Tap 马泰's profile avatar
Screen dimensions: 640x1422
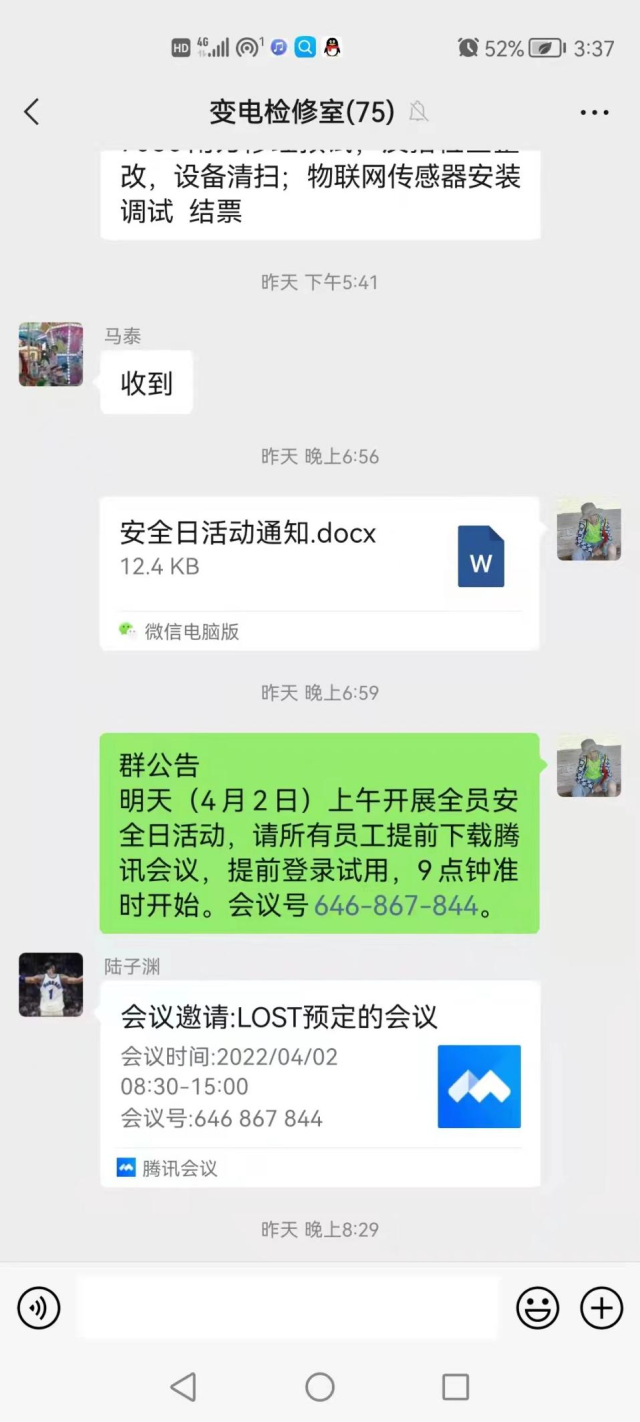[x=51, y=354]
